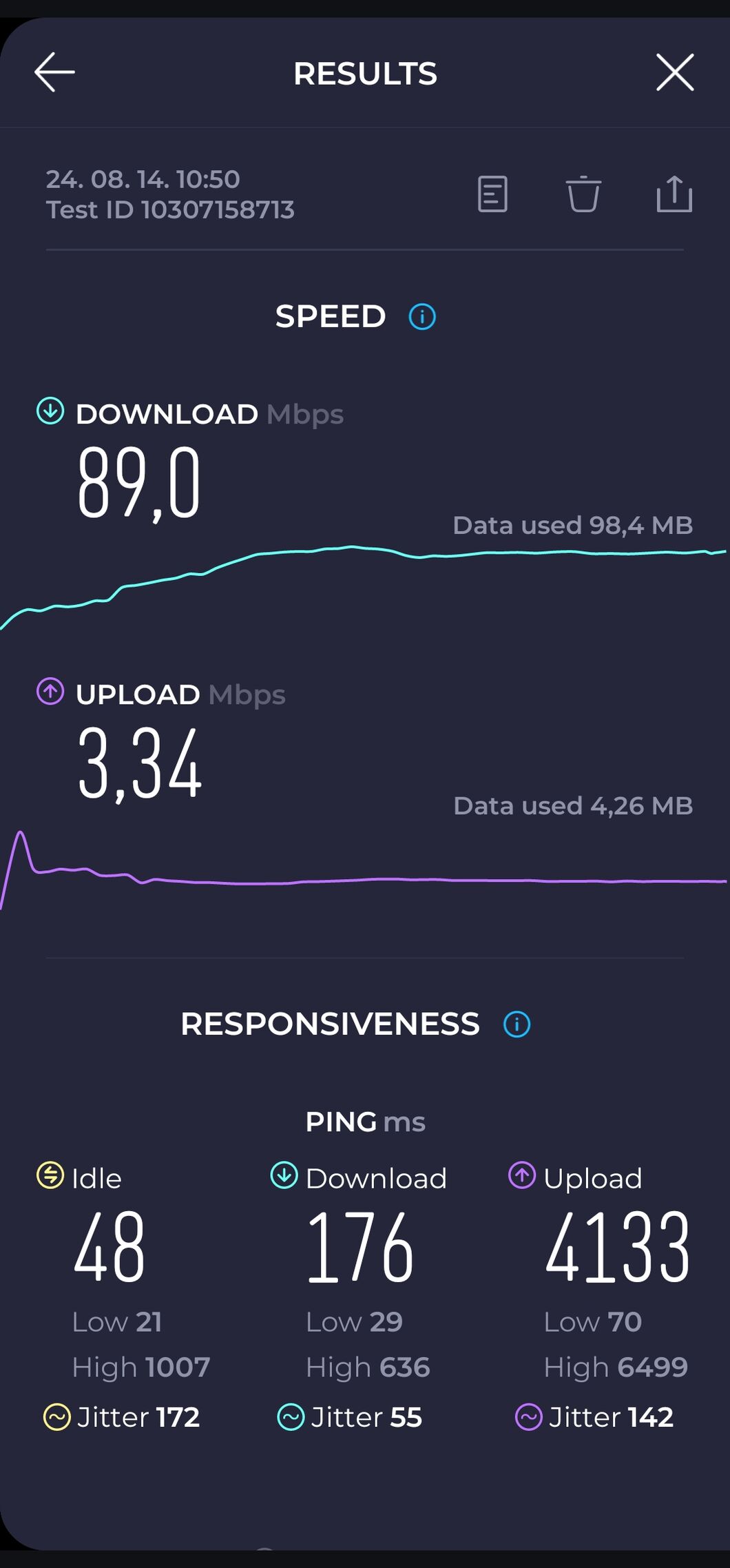The height and width of the screenshot is (1568, 730).
Task: Close the results screen
Action: 675,72
